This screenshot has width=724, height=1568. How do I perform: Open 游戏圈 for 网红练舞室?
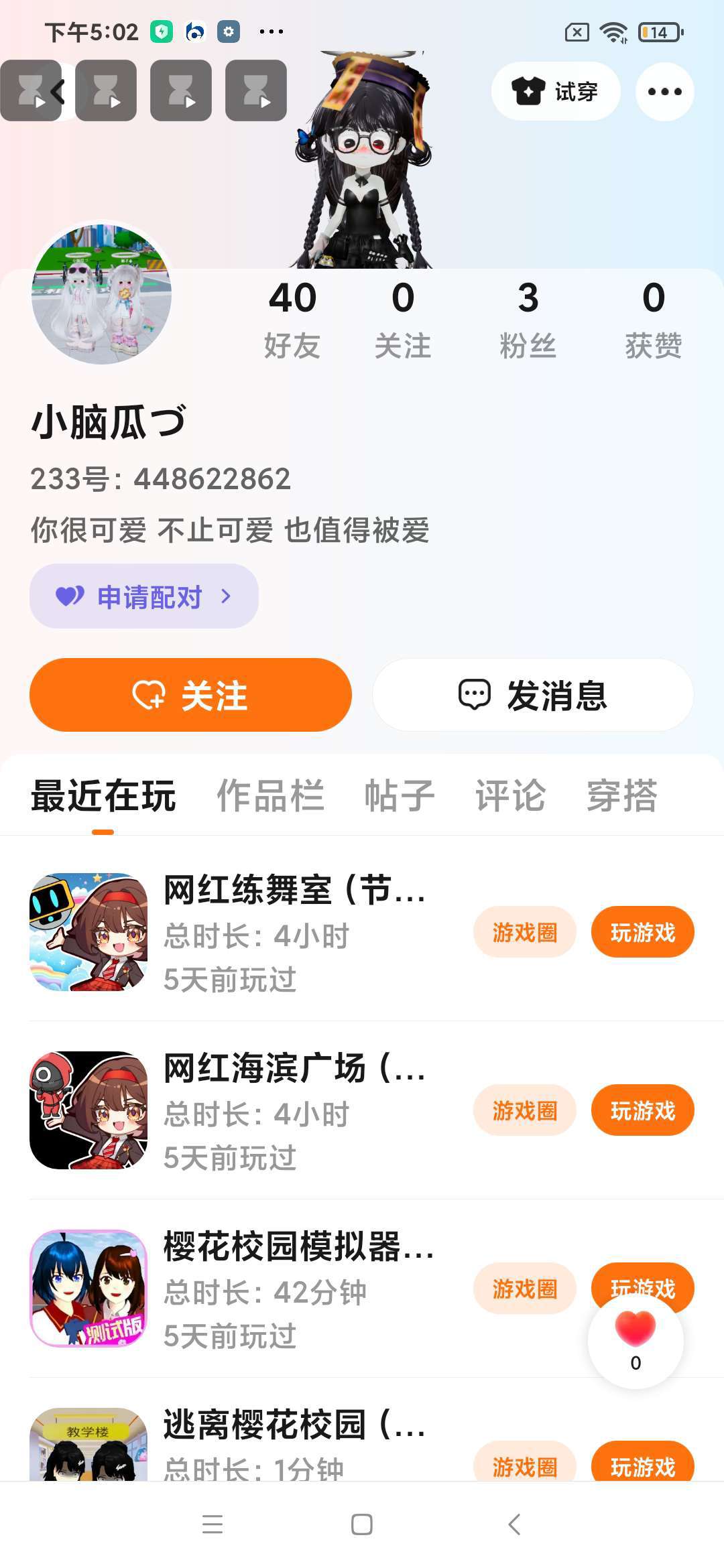pyautogui.click(x=524, y=932)
